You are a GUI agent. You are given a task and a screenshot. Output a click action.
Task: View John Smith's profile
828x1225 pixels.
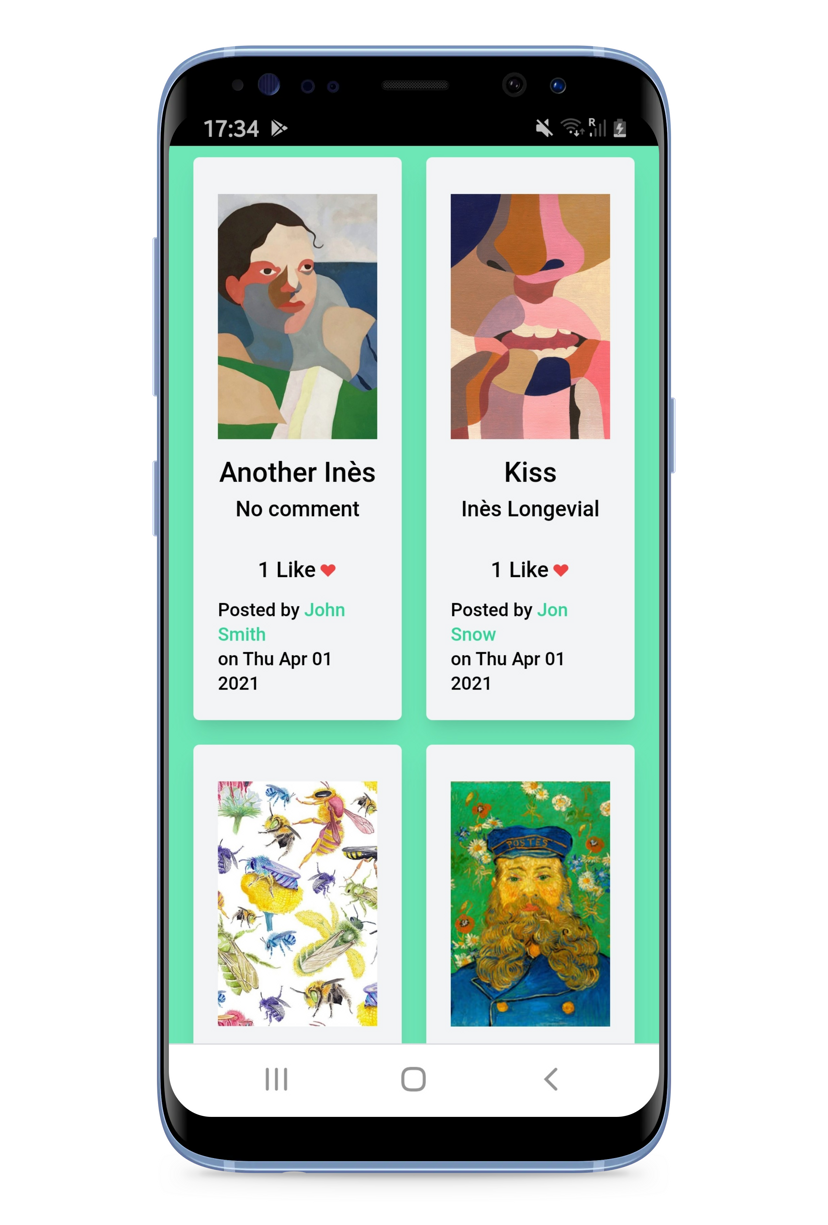[324, 610]
